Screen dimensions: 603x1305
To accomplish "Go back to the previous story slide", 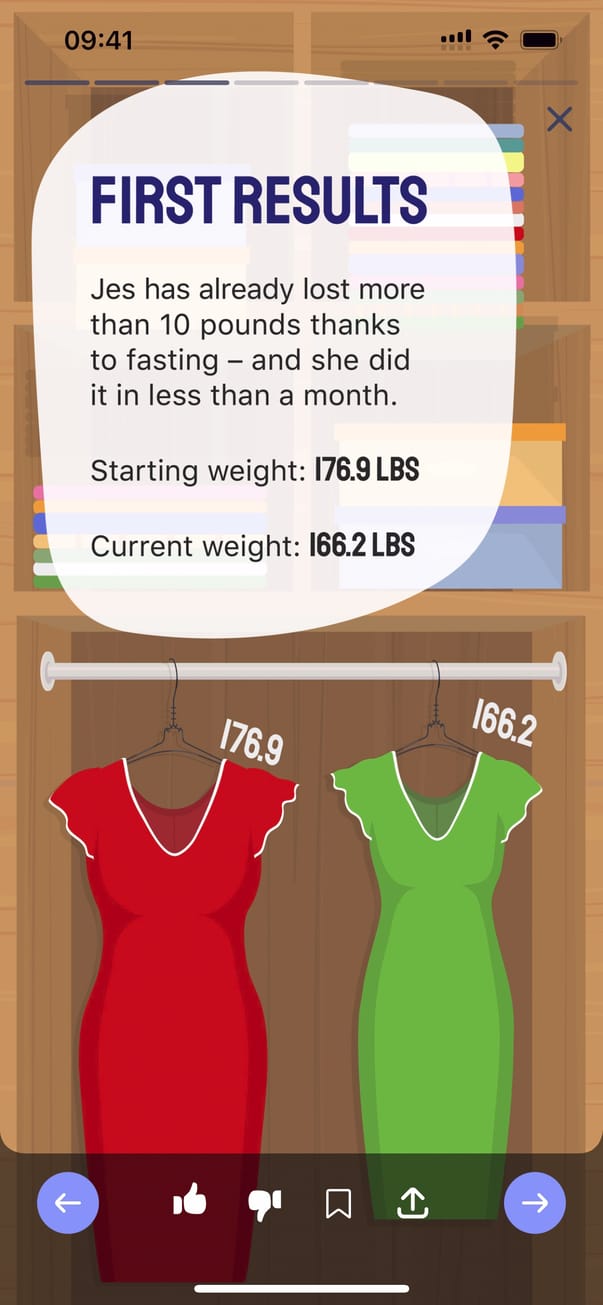I will pos(68,1202).
